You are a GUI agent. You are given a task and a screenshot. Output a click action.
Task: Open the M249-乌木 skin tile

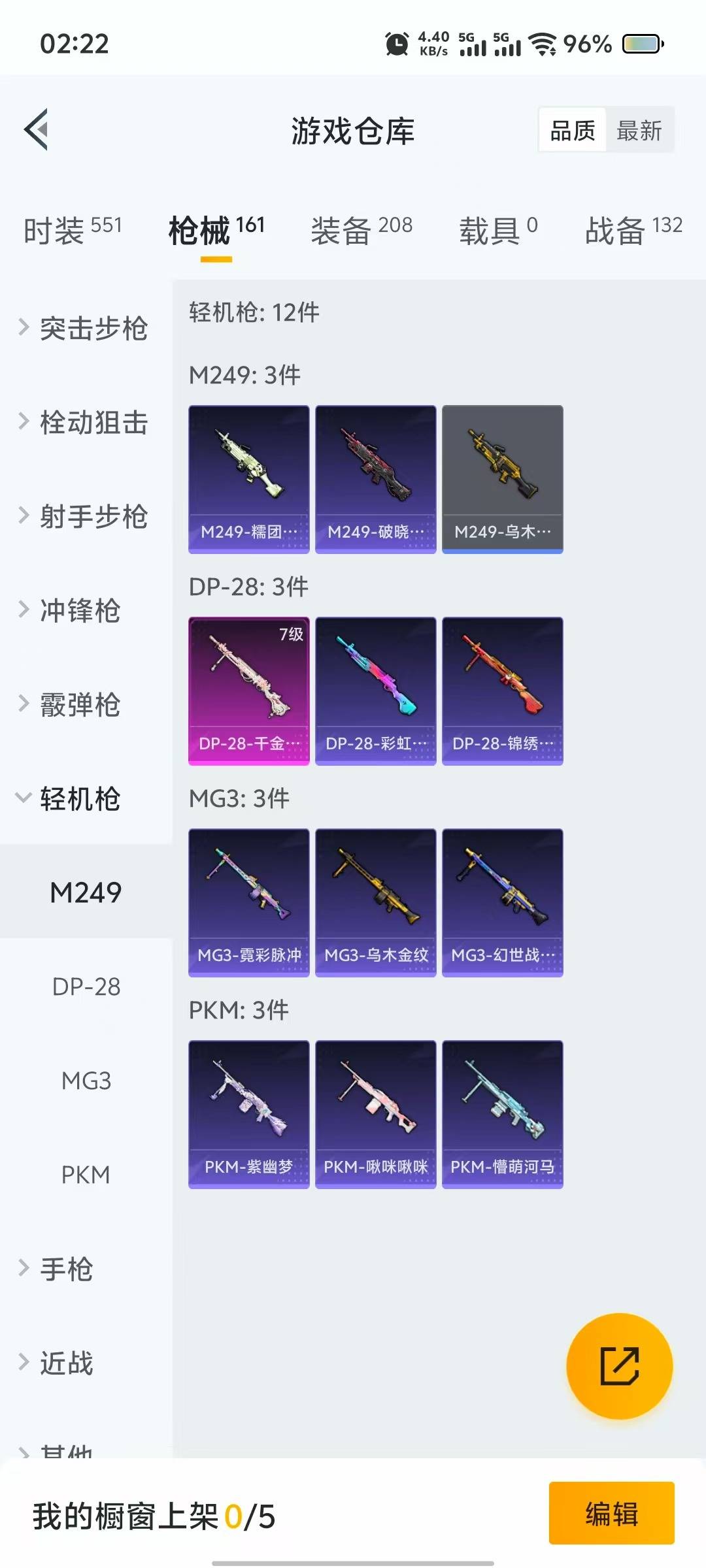coord(503,480)
